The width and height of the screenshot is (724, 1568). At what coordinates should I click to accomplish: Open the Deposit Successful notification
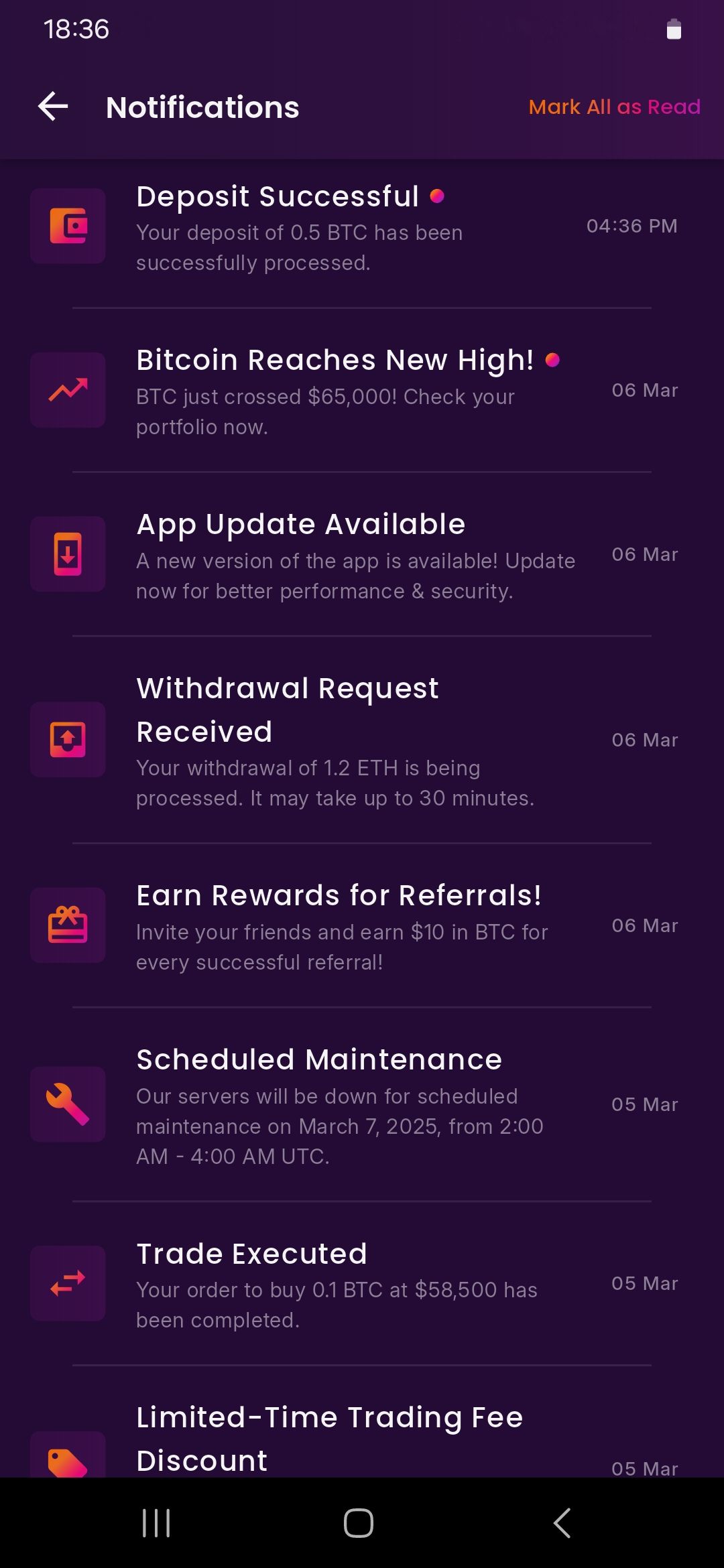pos(362,226)
